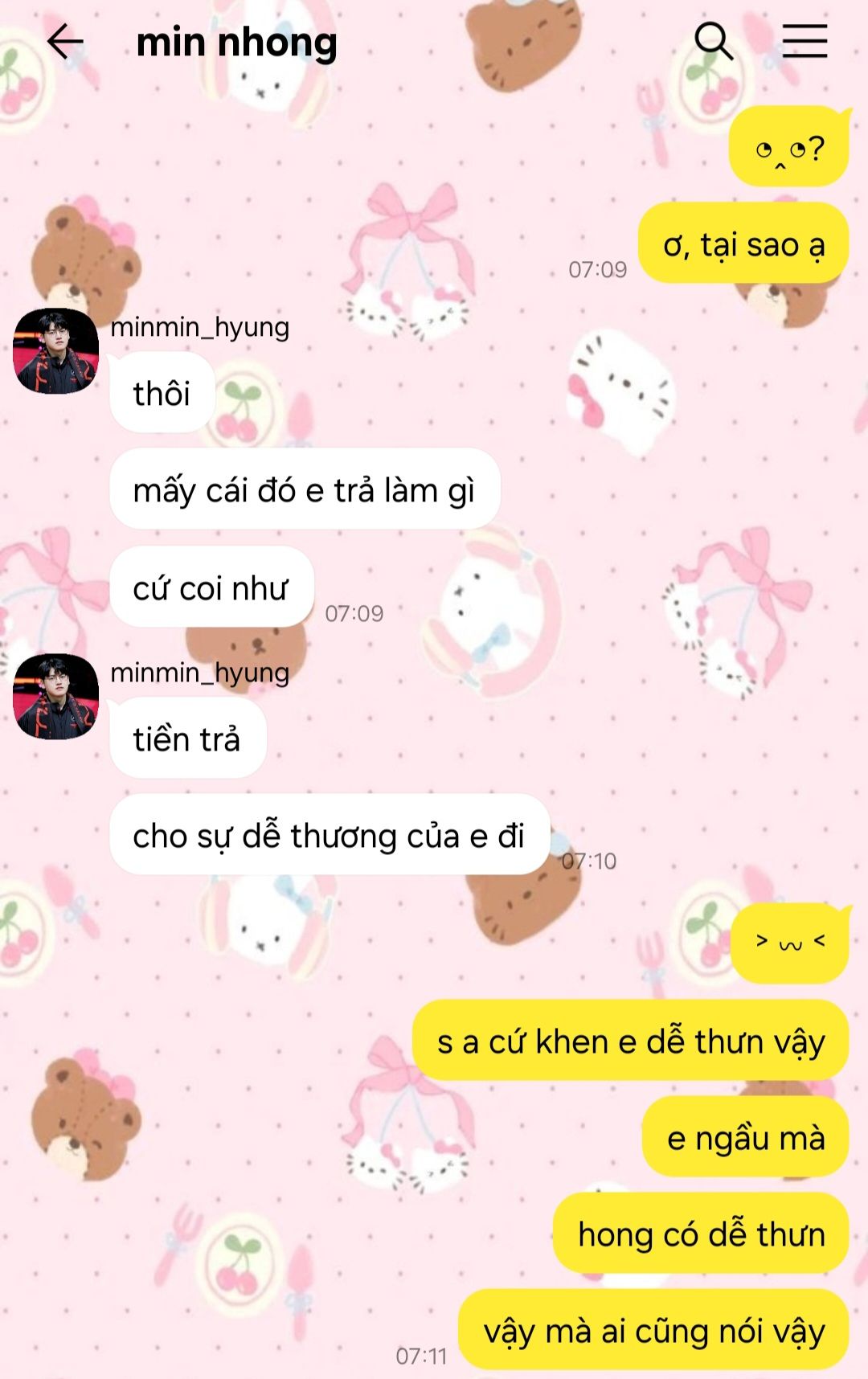Go back from the min nhong chat
Viewport: 868px width, 1379px height.
coord(65,41)
